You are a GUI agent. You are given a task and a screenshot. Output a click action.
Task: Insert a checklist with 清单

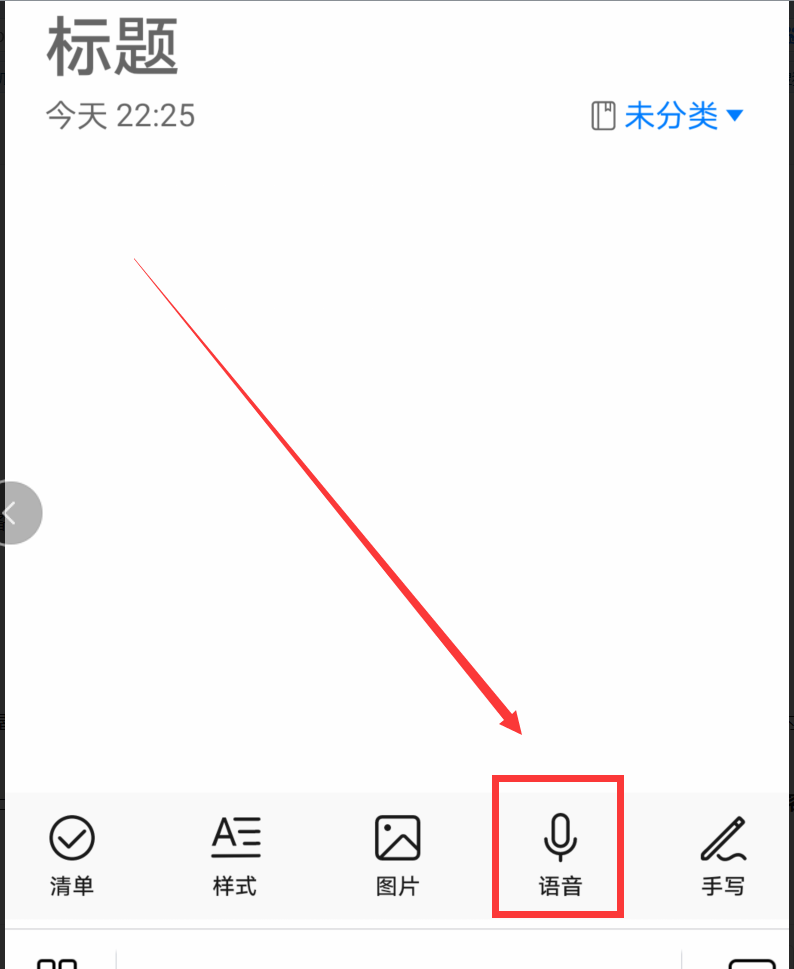72,853
